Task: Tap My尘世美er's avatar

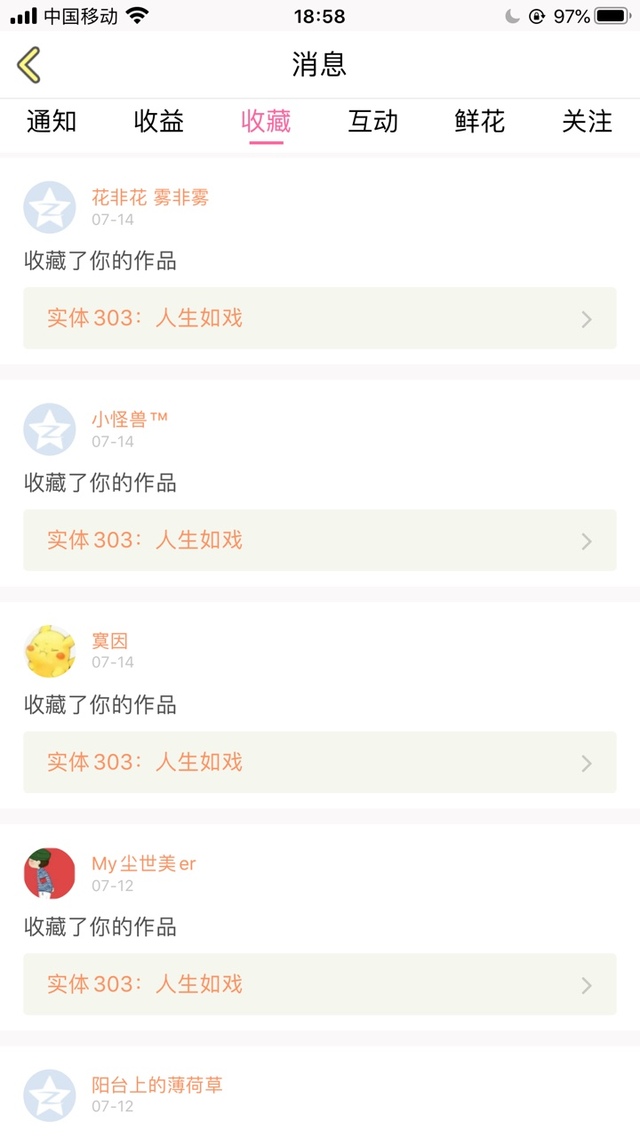Action: click(50, 873)
